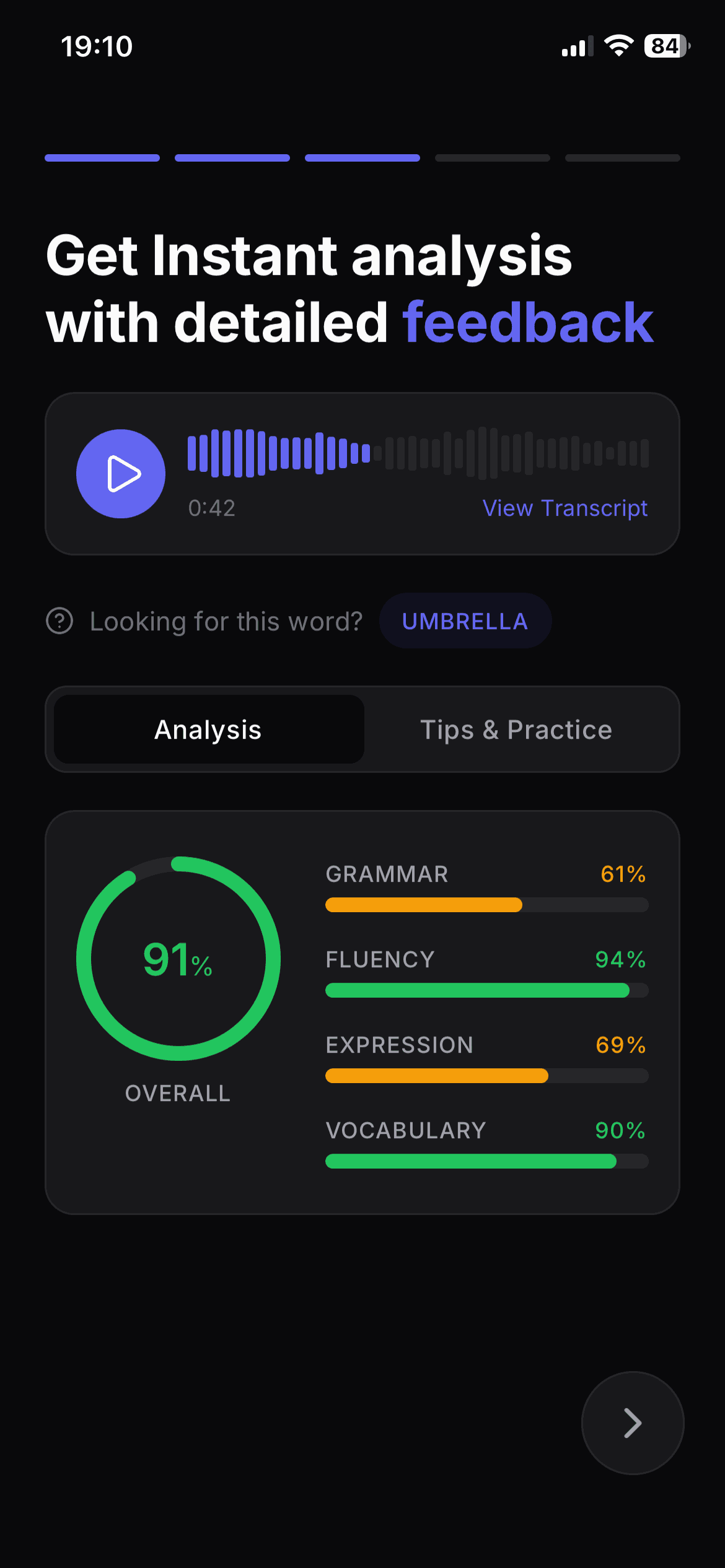725x1568 pixels.
Task: Tap the fourth progress segment at top
Action: pos(492,158)
